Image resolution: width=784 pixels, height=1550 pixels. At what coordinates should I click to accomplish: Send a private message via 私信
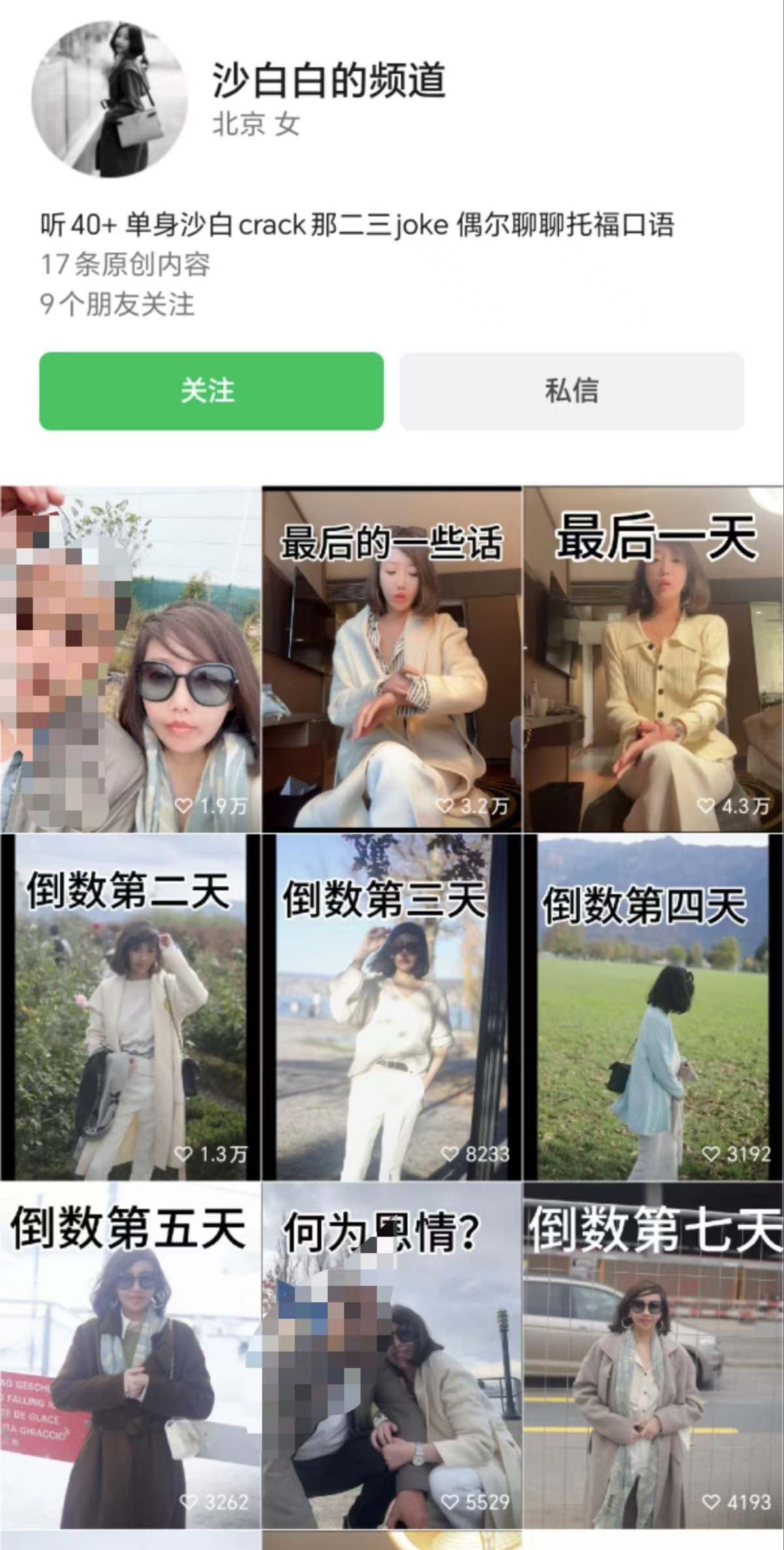tap(571, 391)
